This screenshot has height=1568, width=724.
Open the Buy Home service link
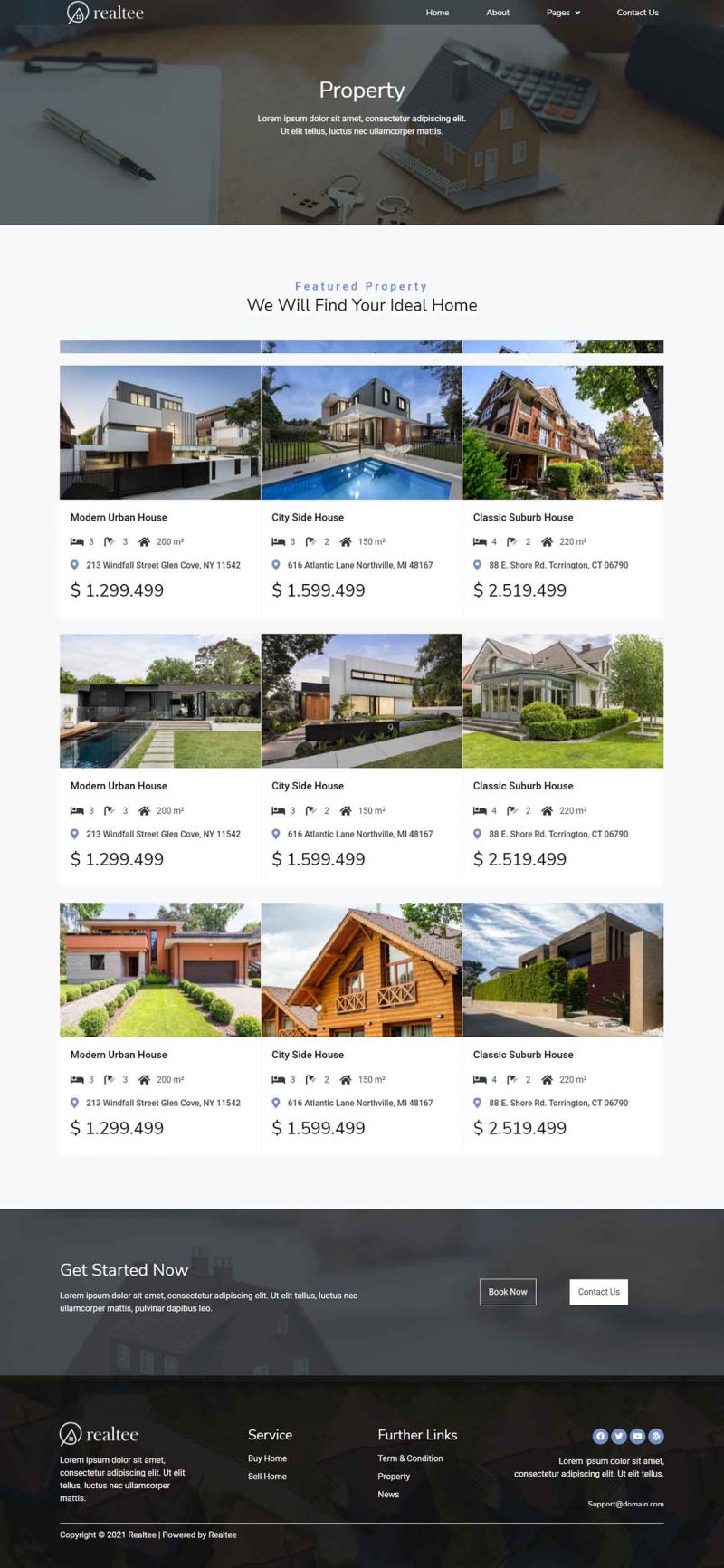(267, 1458)
